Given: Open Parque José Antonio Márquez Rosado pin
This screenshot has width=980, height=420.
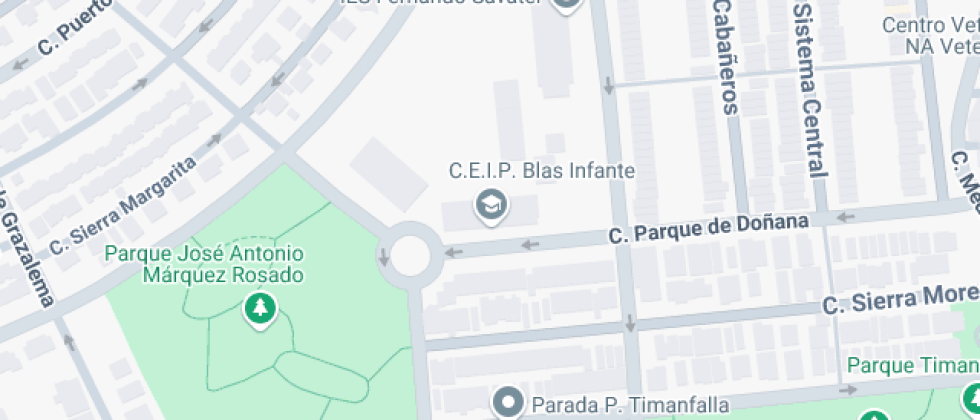Looking at the screenshot, I should point(260,308).
